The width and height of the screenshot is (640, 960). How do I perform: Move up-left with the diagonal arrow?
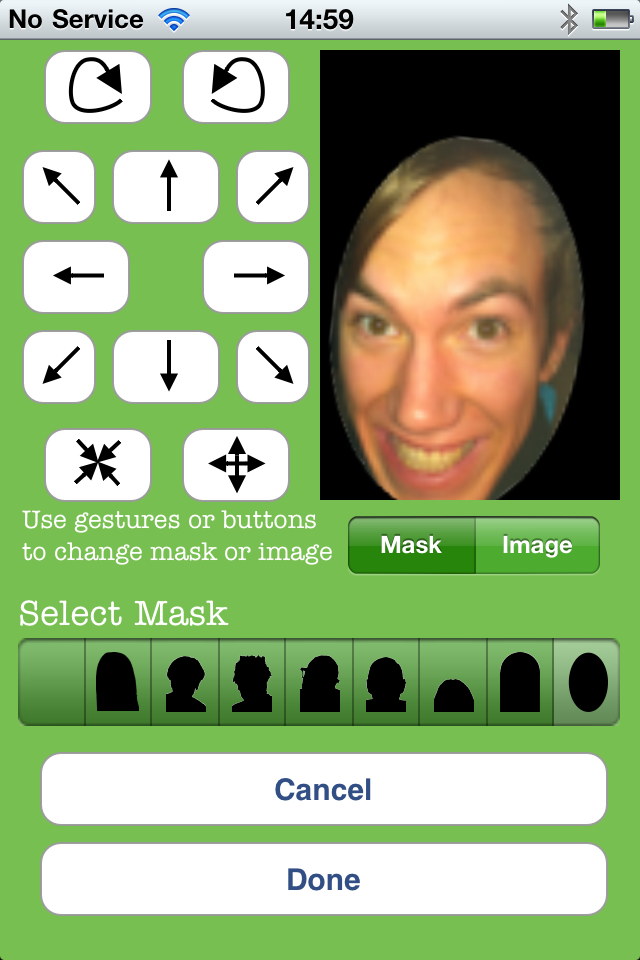pos(59,187)
